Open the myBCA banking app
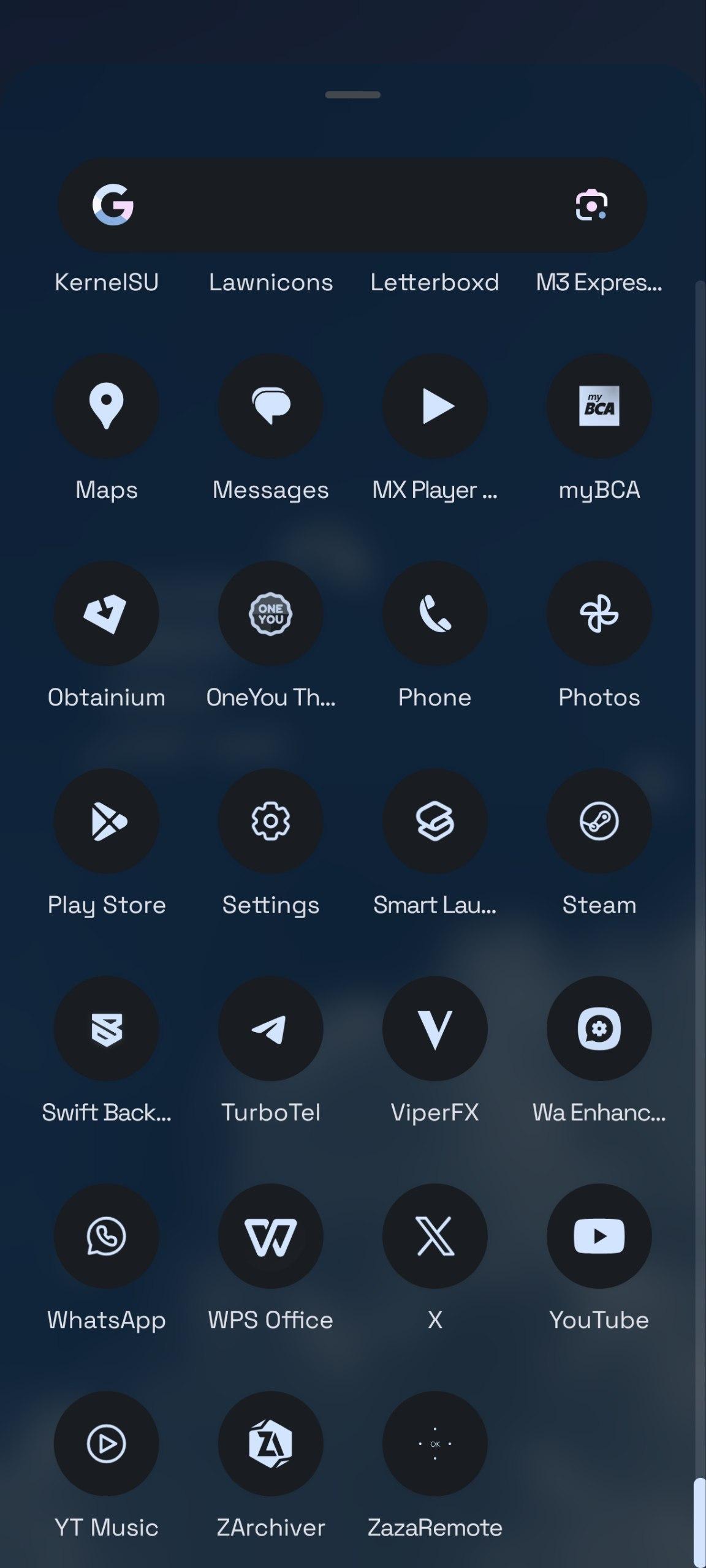The image size is (706, 1568). pos(599,406)
